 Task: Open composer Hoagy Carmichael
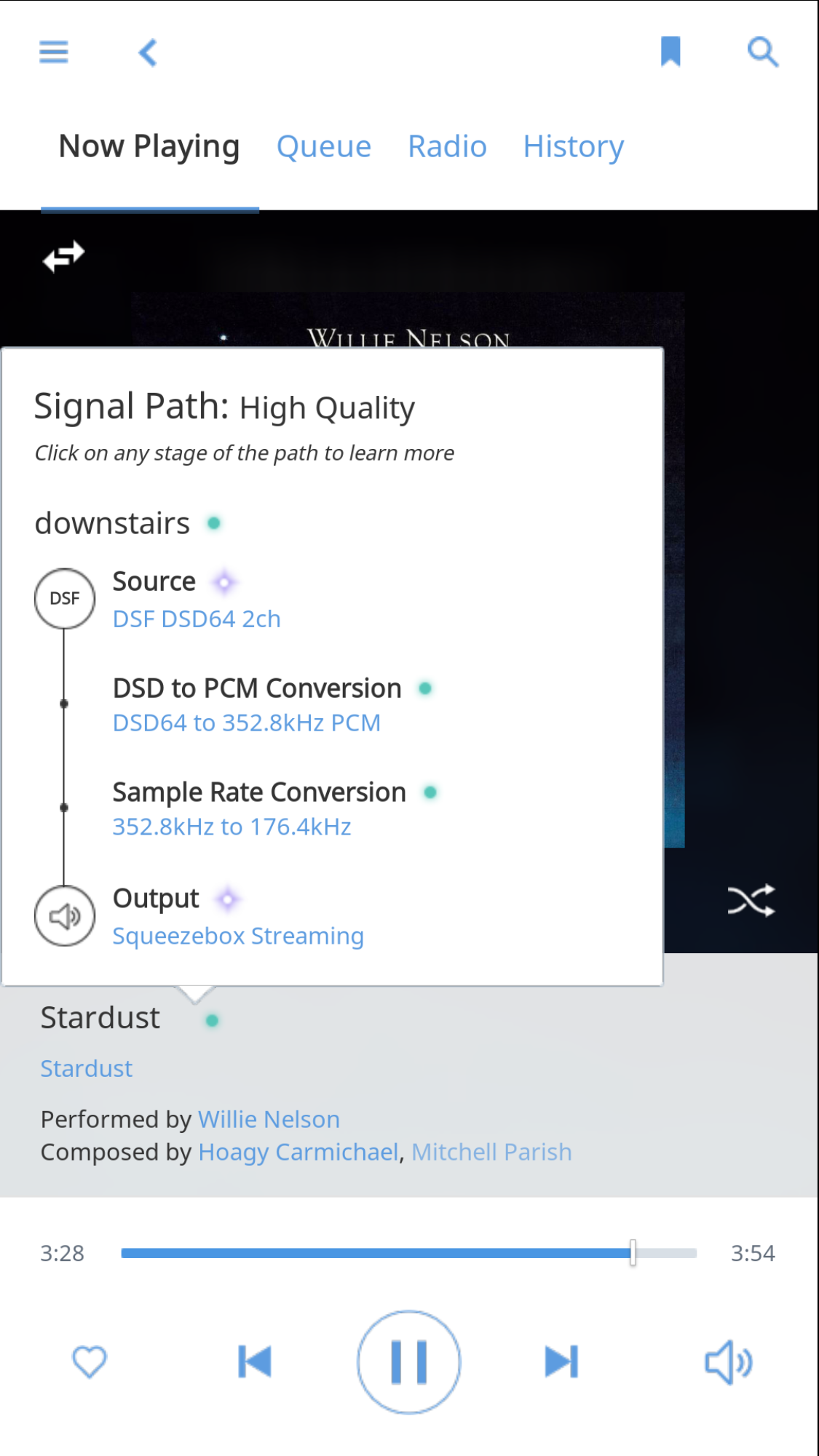point(298,1153)
